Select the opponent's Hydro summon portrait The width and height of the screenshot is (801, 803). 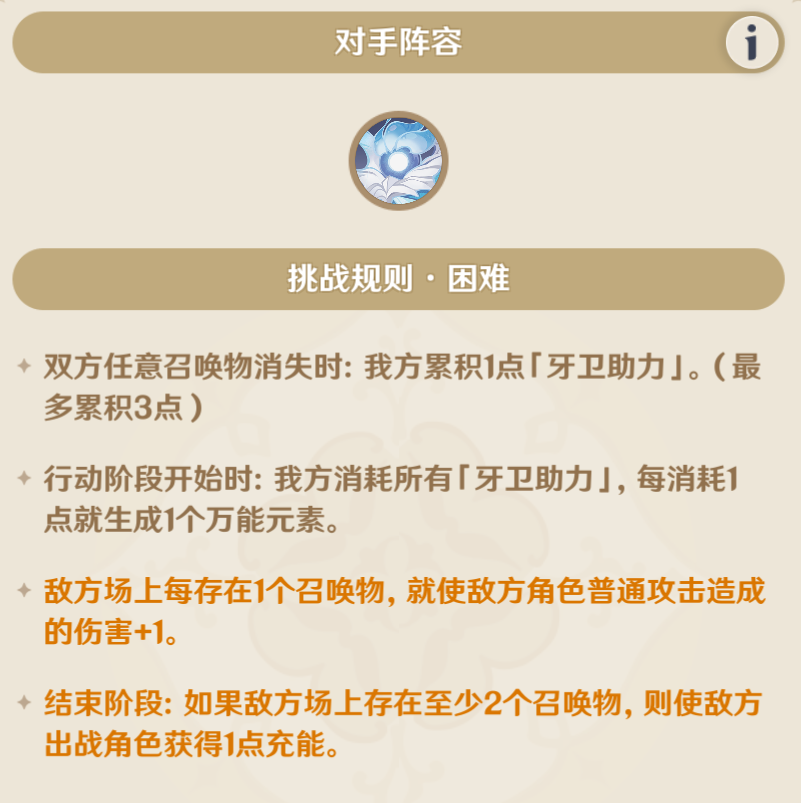coord(400,160)
